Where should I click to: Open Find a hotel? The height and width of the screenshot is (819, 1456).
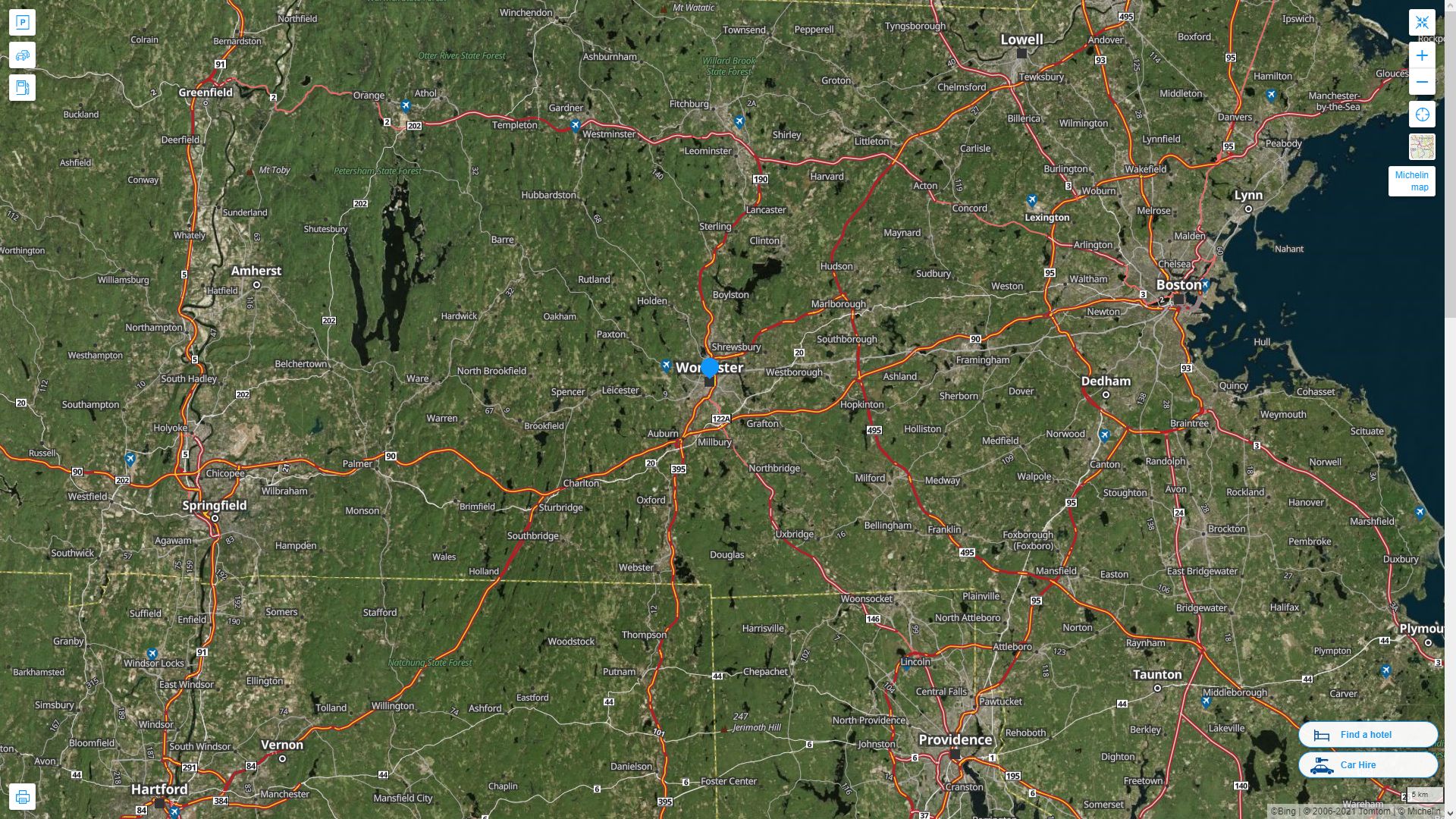1367,734
